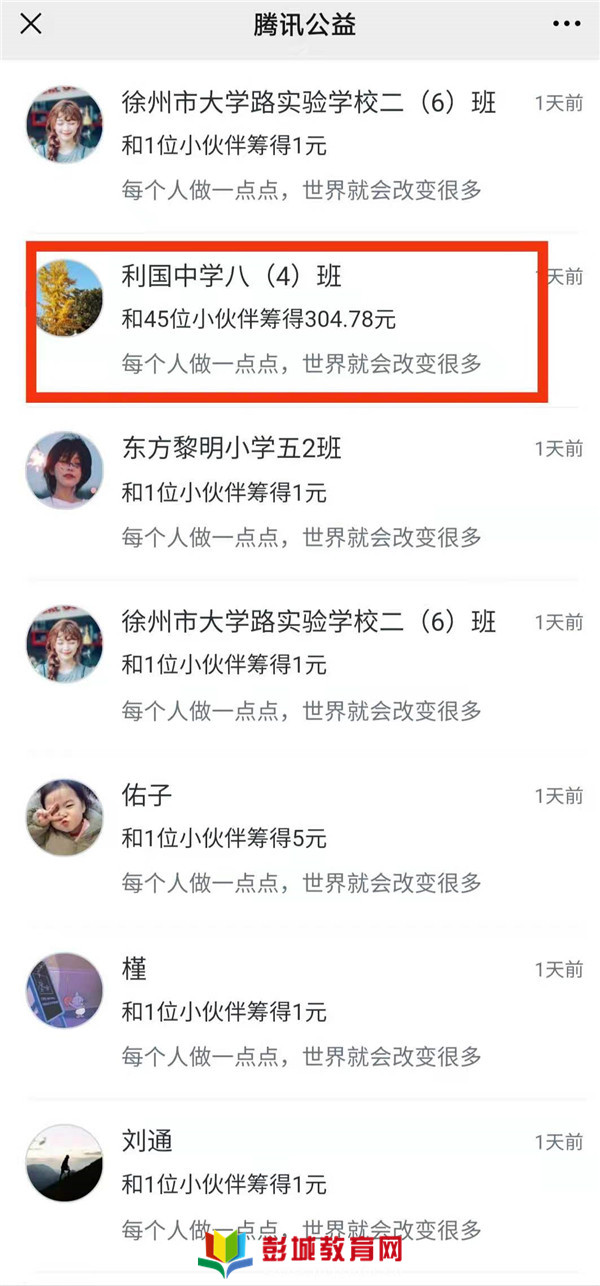Open 佑子's donation entry
The height and width of the screenshot is (1286, 600).
tap(300, 838)
